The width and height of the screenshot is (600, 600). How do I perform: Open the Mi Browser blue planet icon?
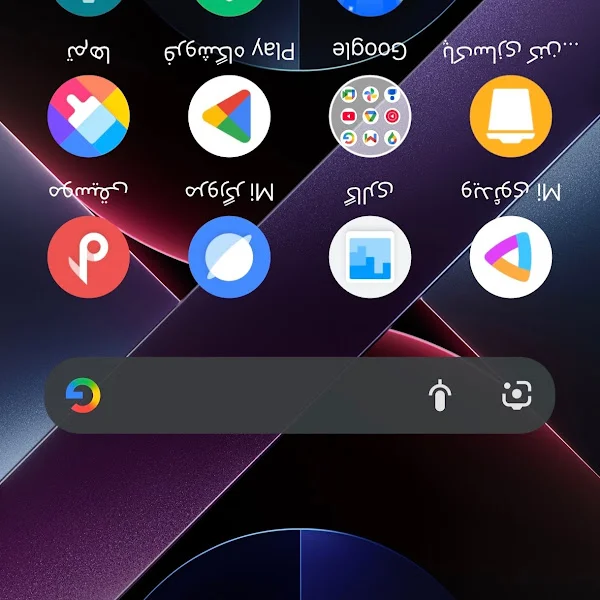pos(229,257)
